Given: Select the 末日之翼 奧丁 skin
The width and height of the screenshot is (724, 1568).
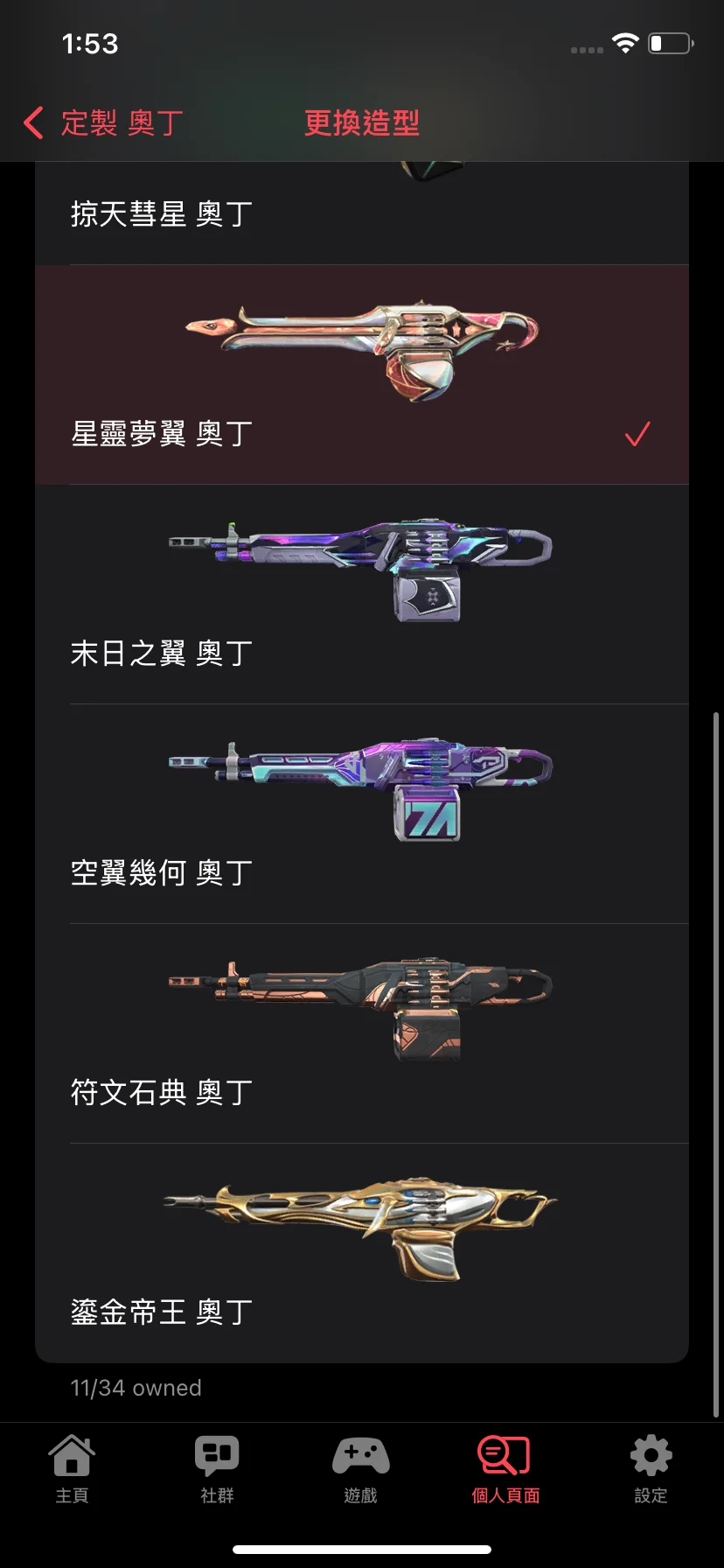Looking at the screenshot, I should pos(362,594).
